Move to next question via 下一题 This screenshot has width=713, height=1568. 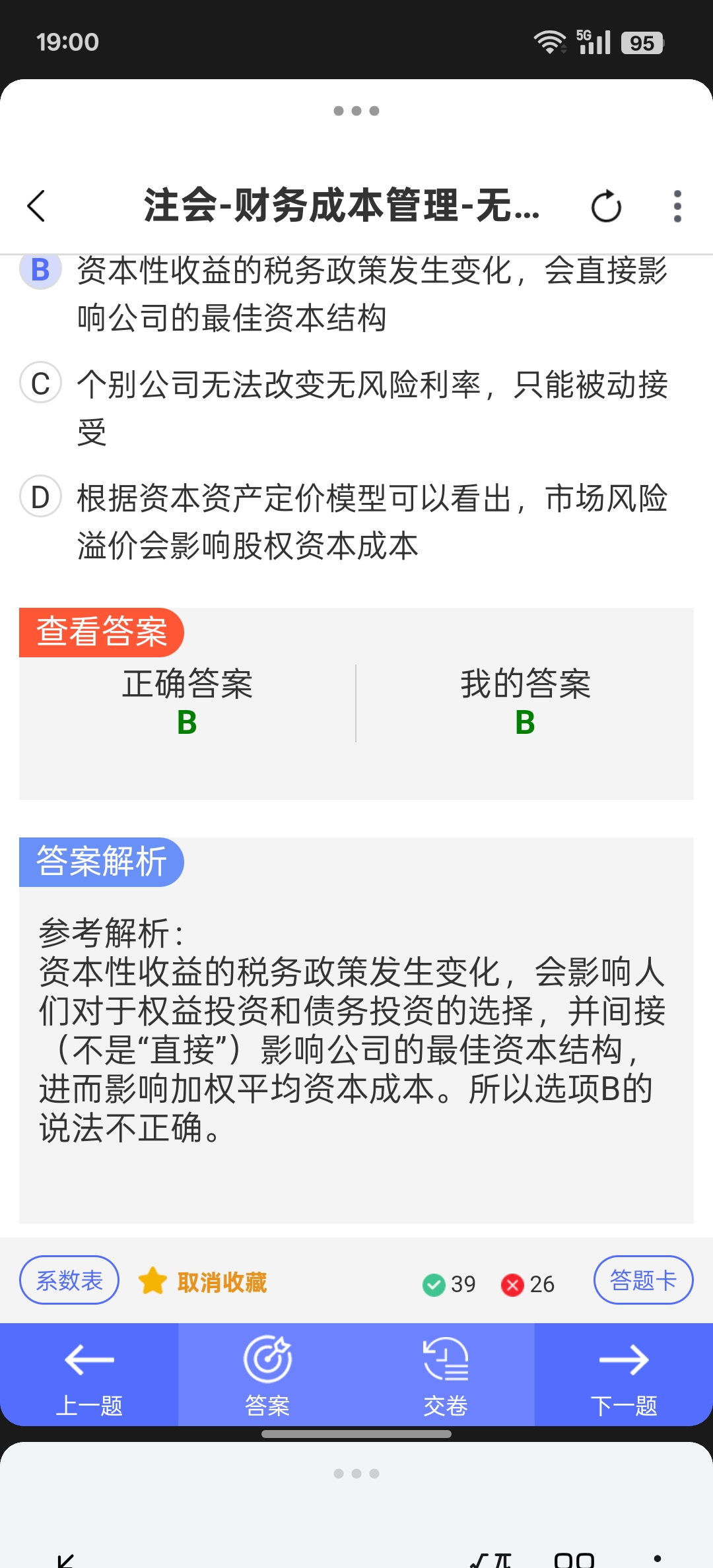[624, 1375]
